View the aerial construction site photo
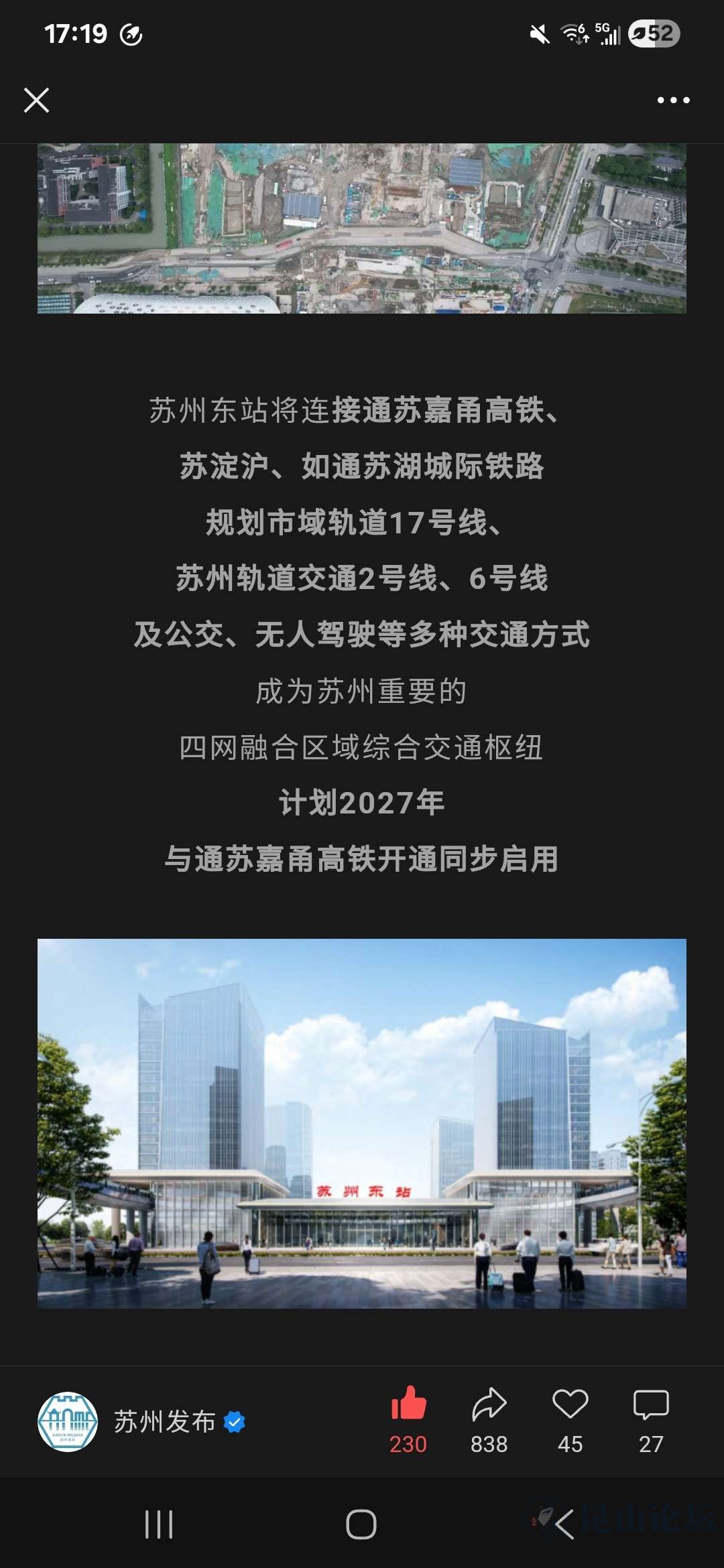The image size is (724, 1568). (362, 228)
